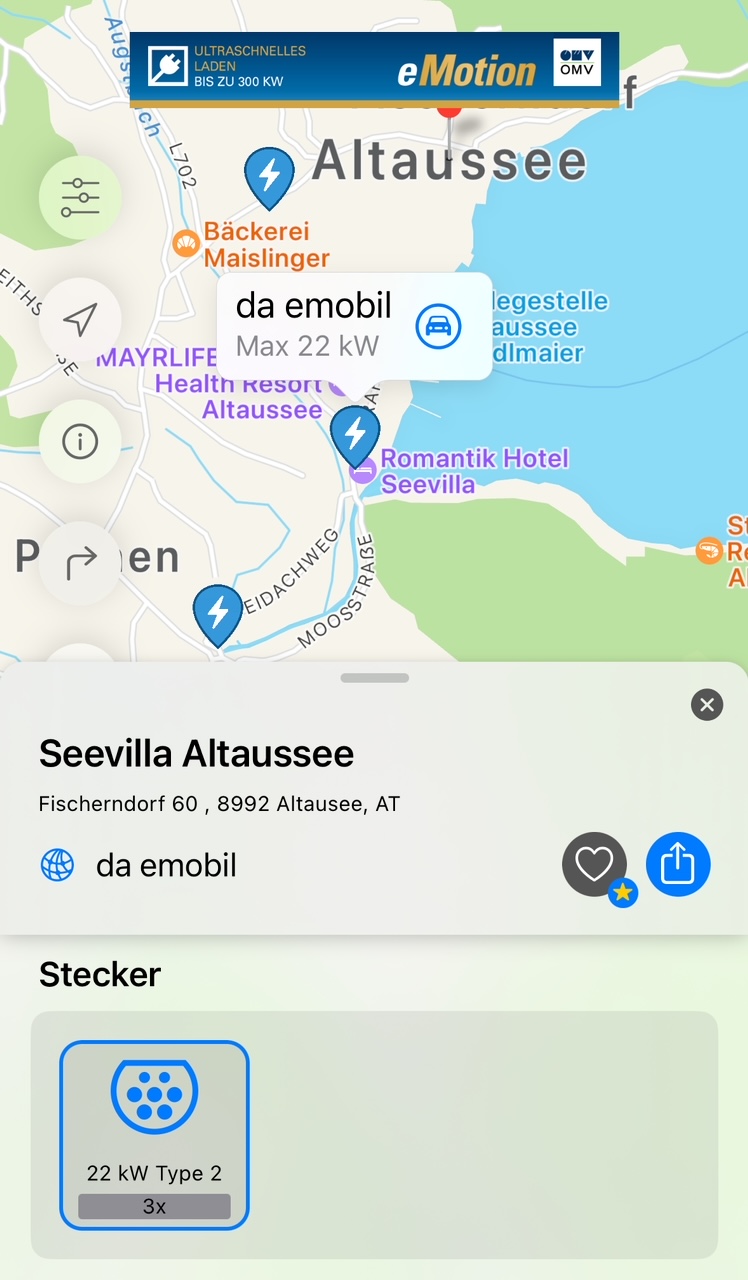
Task: Open the map filter settings button
Action: [80, 197]
